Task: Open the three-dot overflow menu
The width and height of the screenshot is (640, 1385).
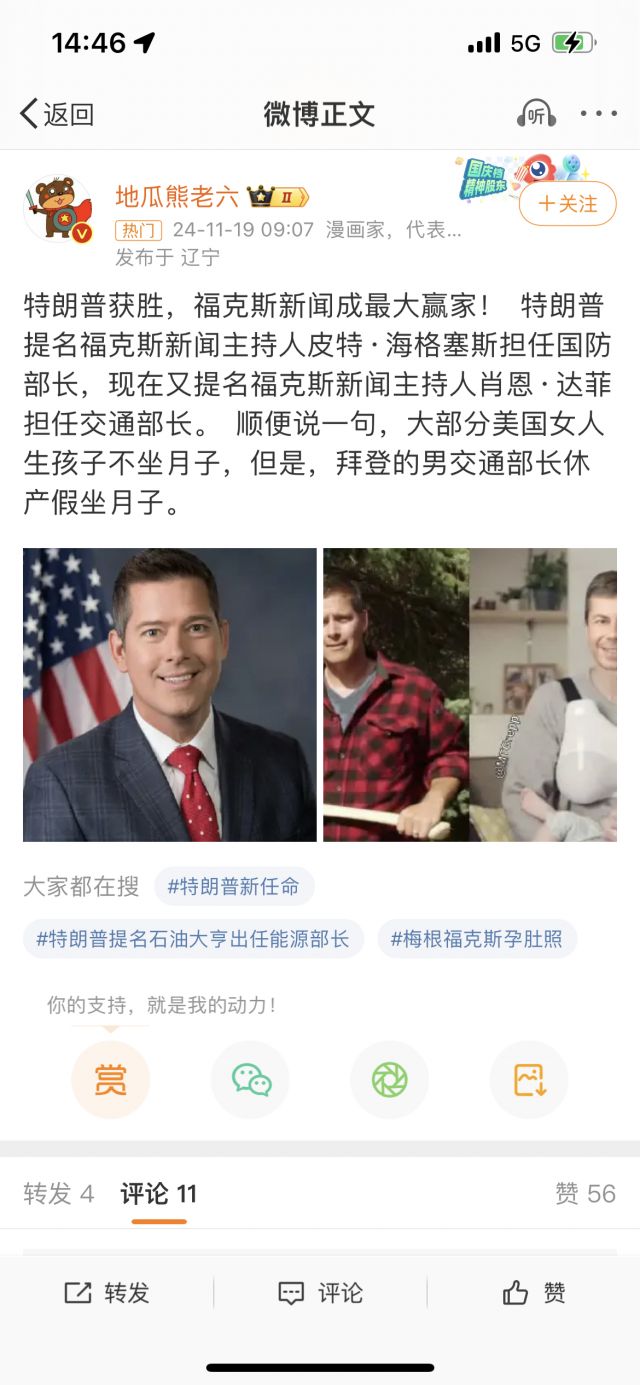Action: (599, 114)
